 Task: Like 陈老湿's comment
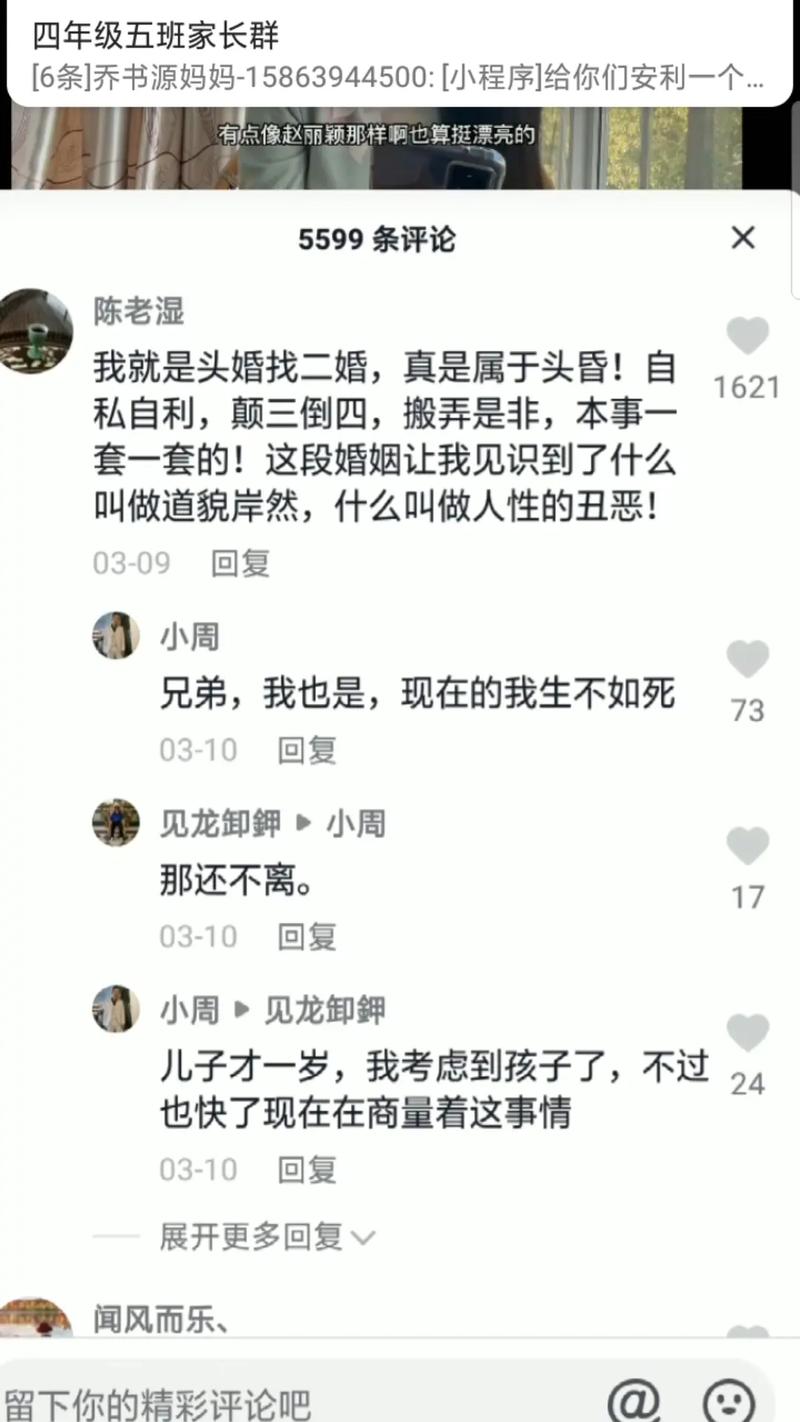click(x=747, y=337)
